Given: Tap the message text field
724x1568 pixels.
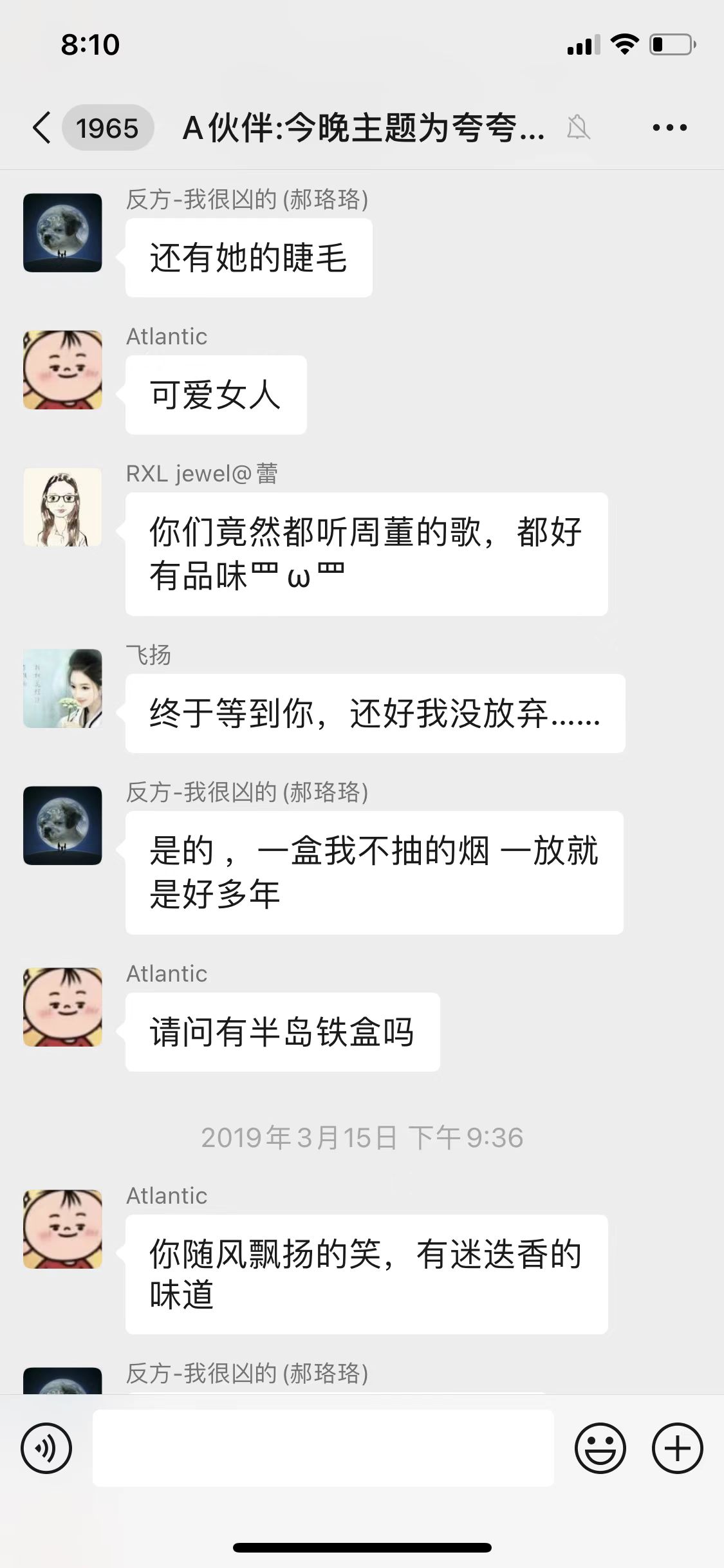Looking at the screenshot, I should click(x=323, y=1448).
